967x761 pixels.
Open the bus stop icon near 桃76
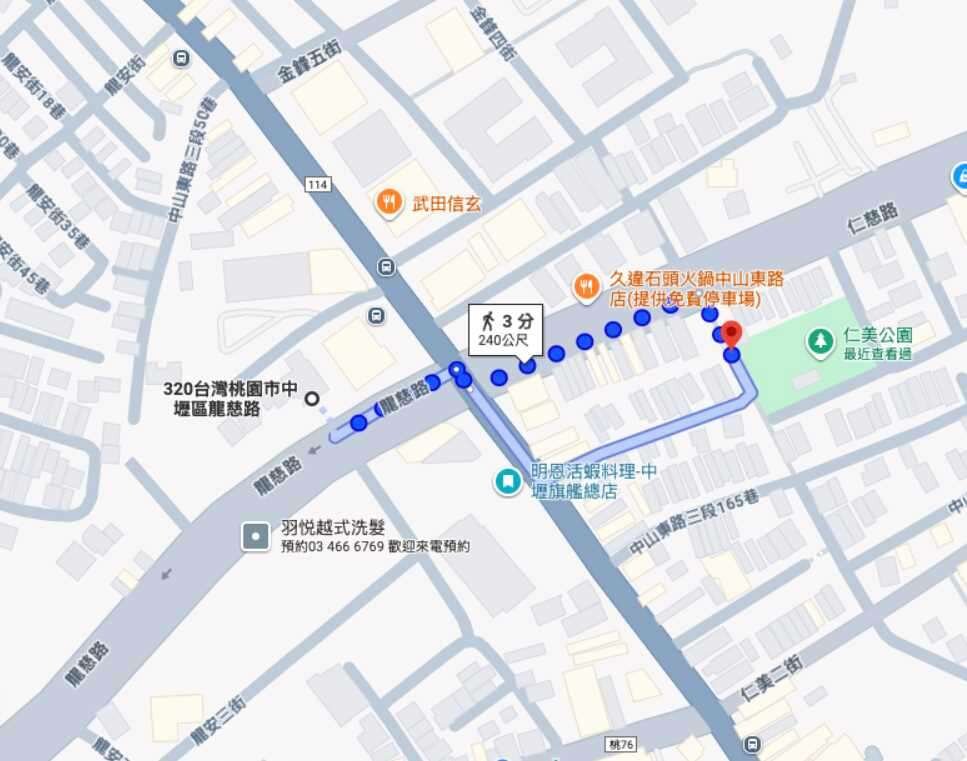[751, 743]
